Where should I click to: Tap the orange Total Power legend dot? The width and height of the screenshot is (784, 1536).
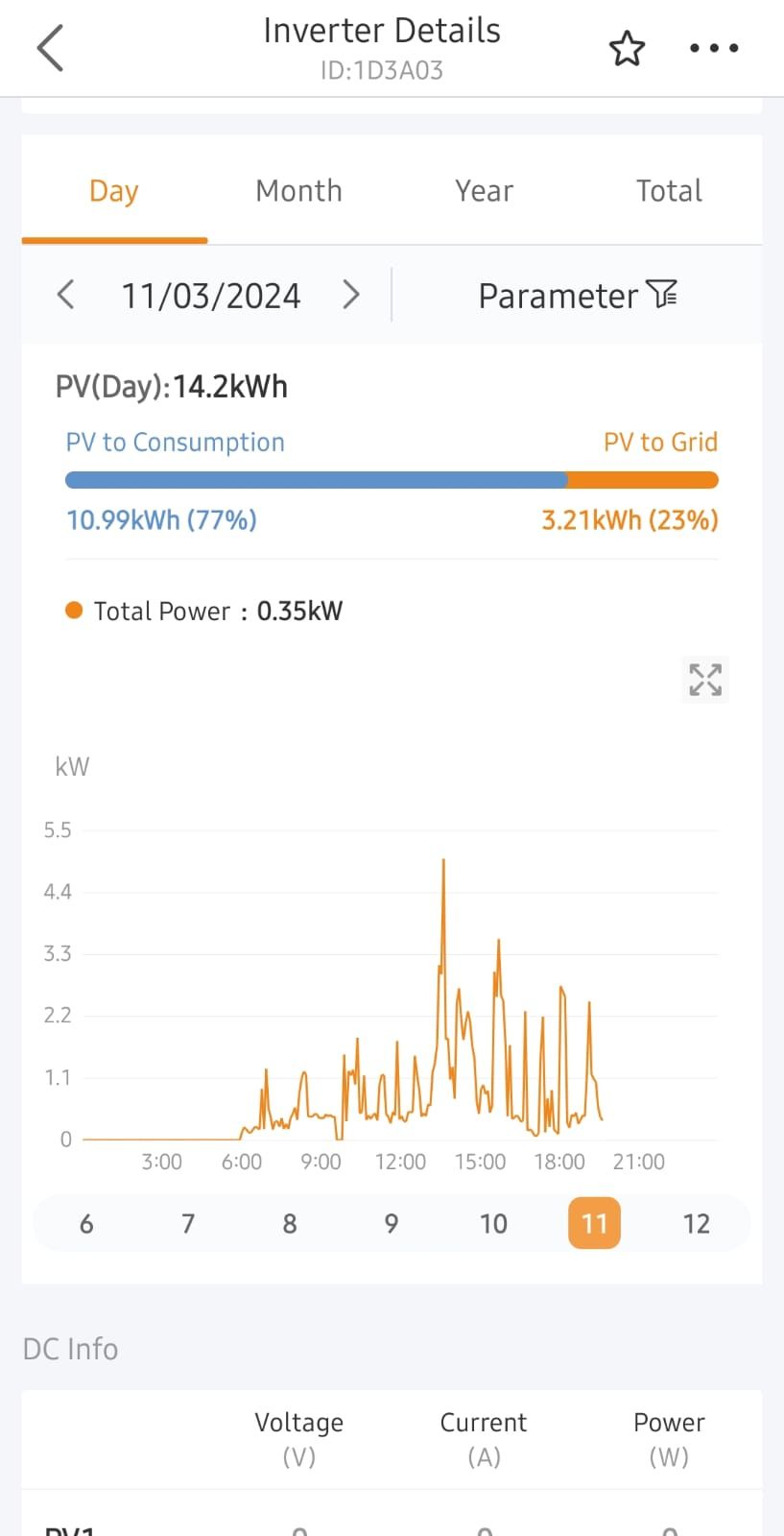pos(74,610)
